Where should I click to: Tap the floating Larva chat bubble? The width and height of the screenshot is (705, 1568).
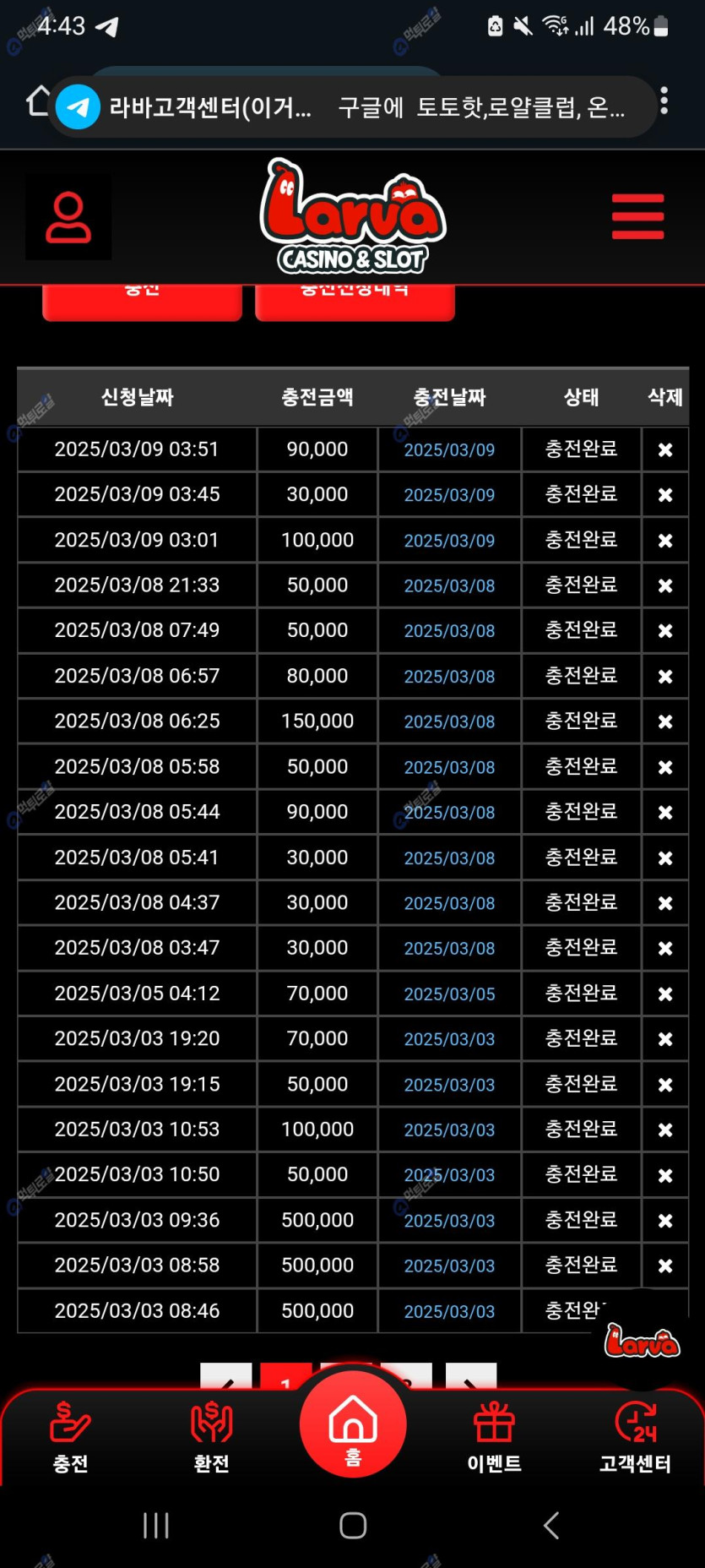643,1341
